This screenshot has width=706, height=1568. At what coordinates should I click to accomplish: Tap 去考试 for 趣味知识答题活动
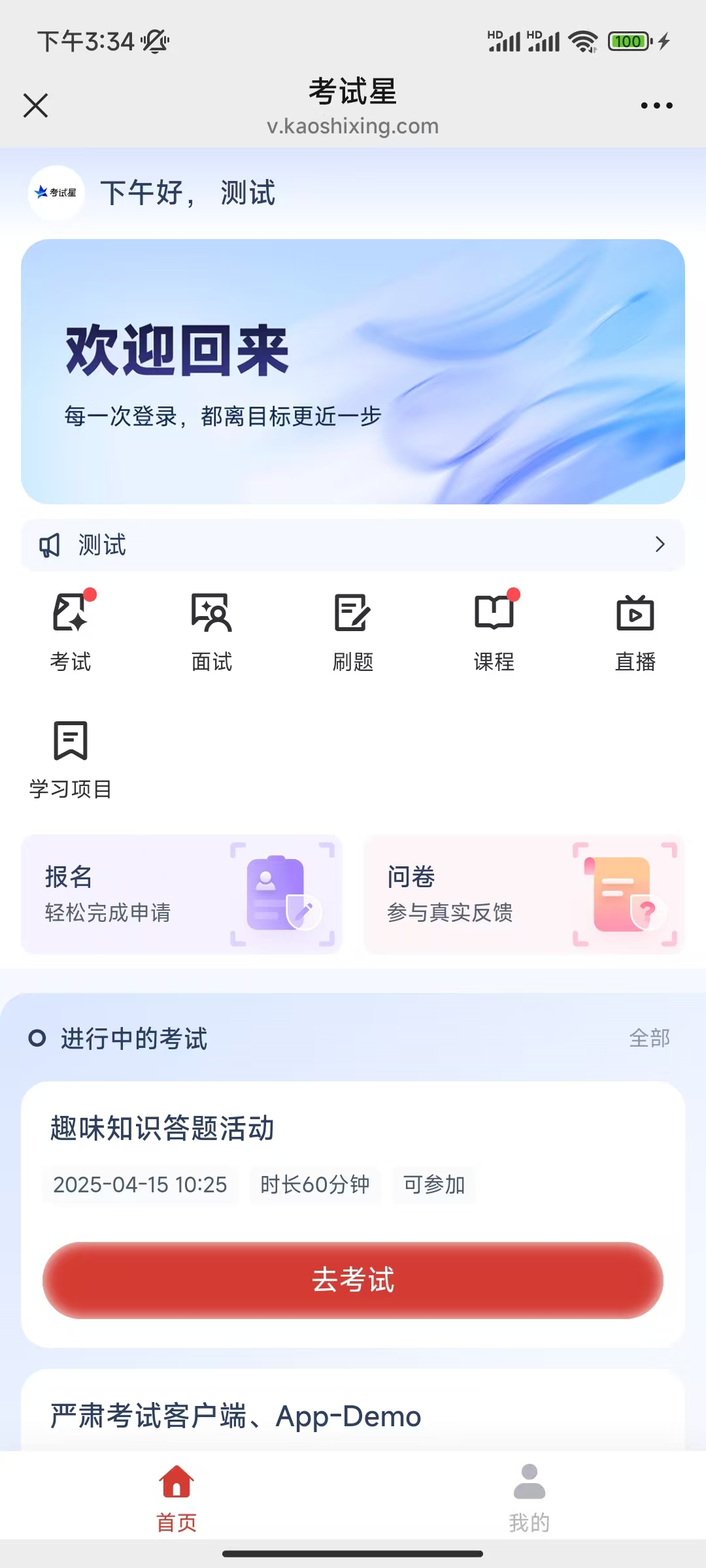click(x=353, y=1280)
